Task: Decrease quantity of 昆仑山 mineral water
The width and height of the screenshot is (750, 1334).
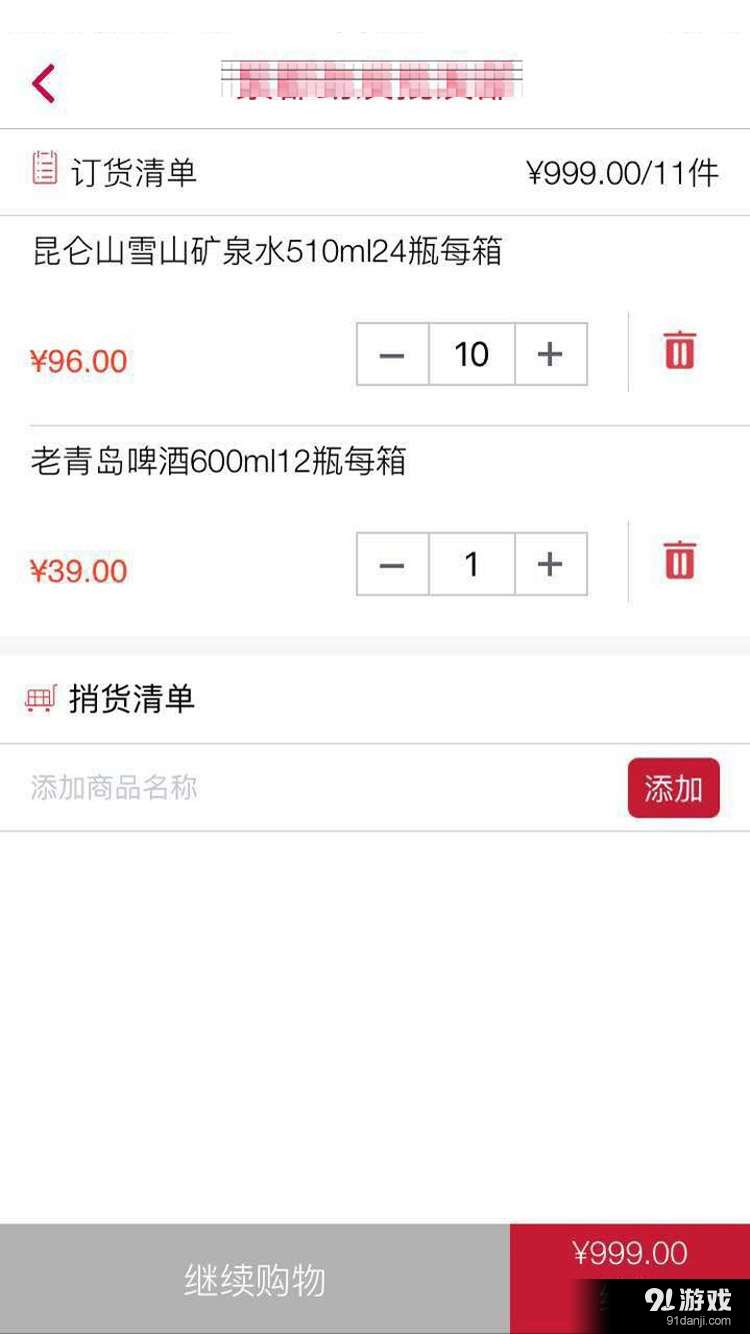Action: pos(392,354)
